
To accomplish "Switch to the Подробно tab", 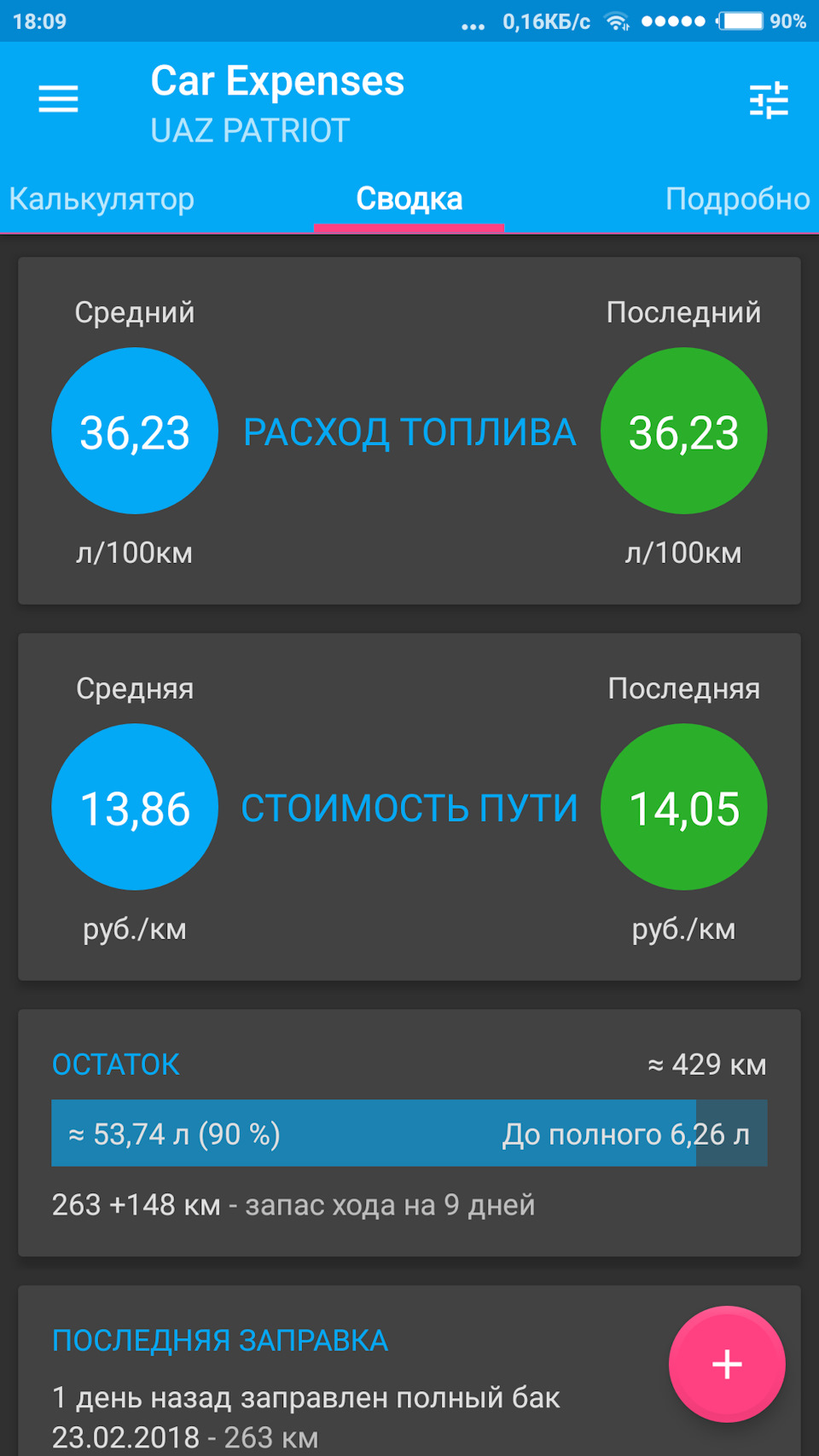I will pos(737,198).
